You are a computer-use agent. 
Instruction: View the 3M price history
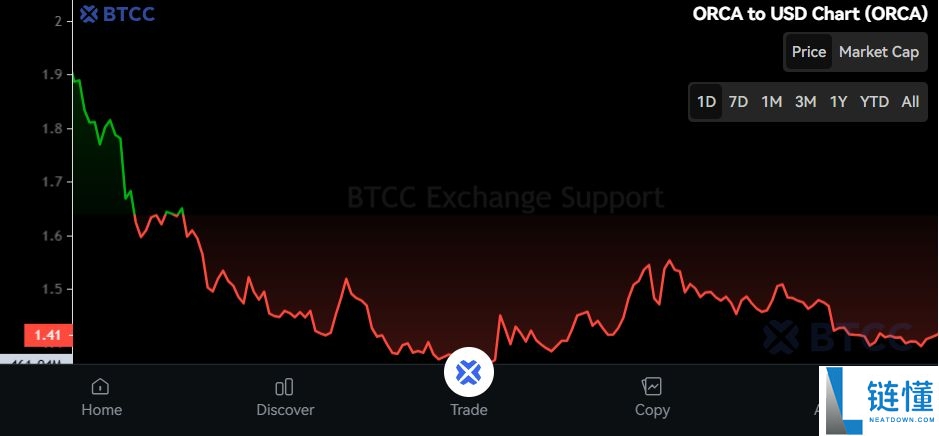click(805, 101)
